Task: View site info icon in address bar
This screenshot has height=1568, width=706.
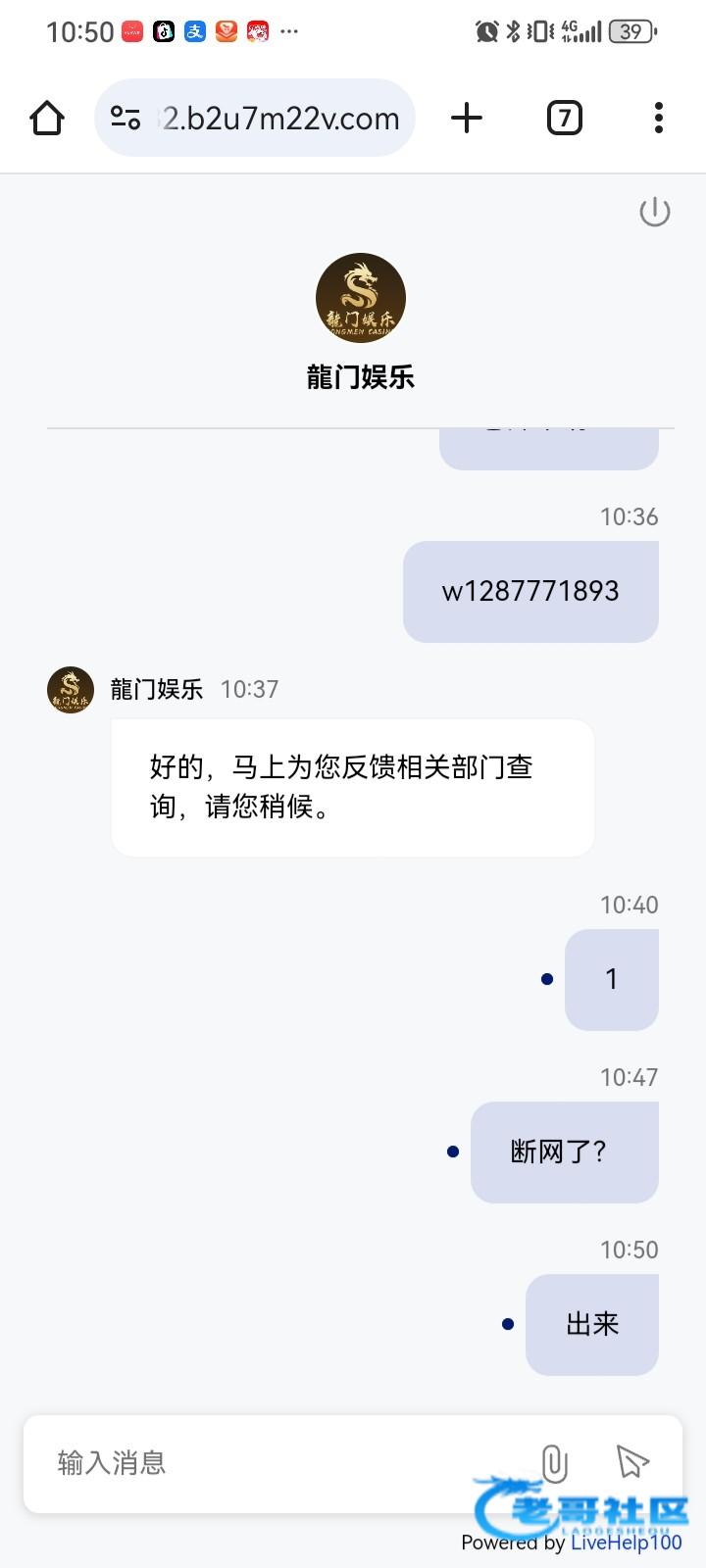Action: coord(126,119)
